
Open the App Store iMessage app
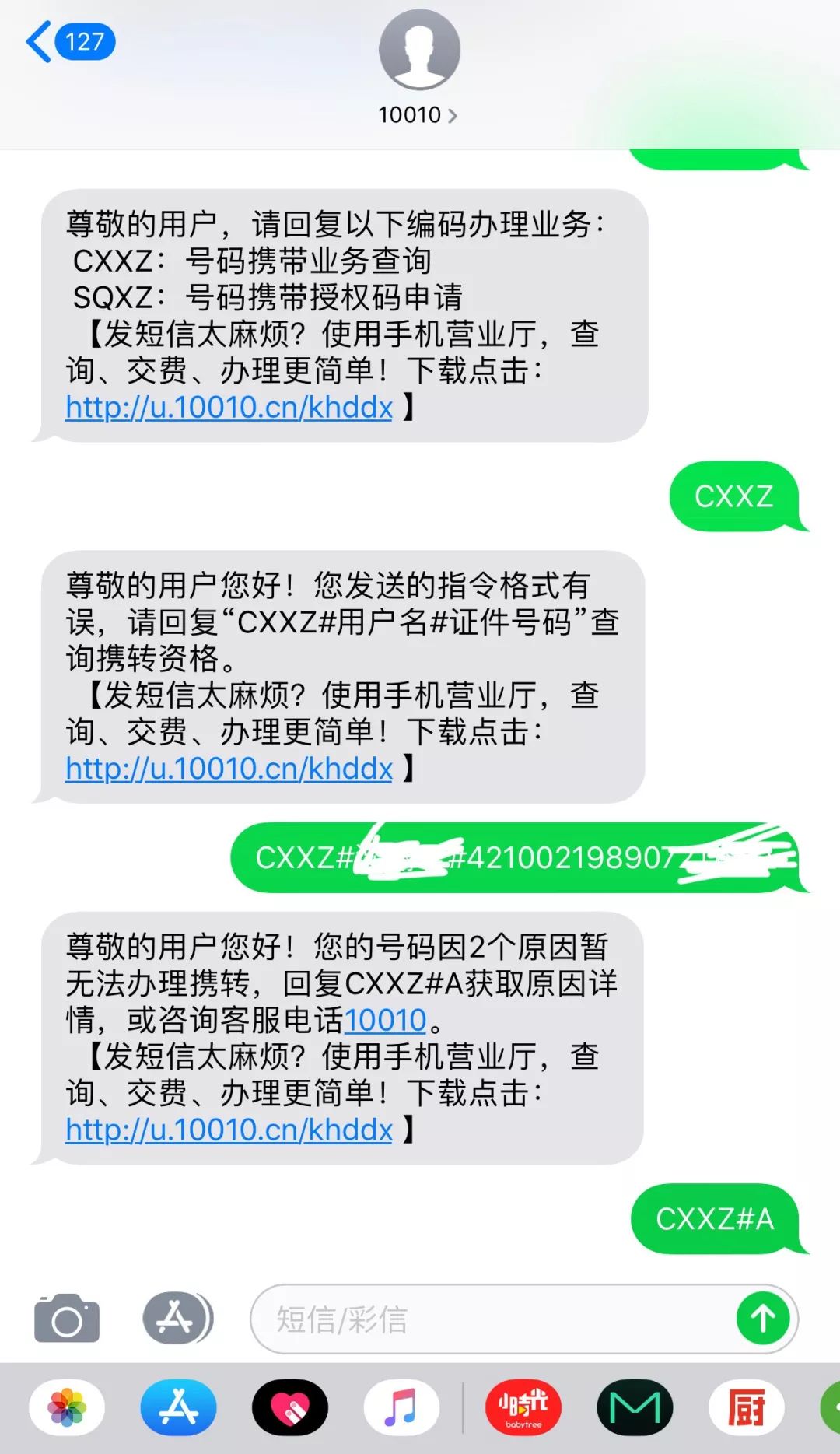point(179,1407)
